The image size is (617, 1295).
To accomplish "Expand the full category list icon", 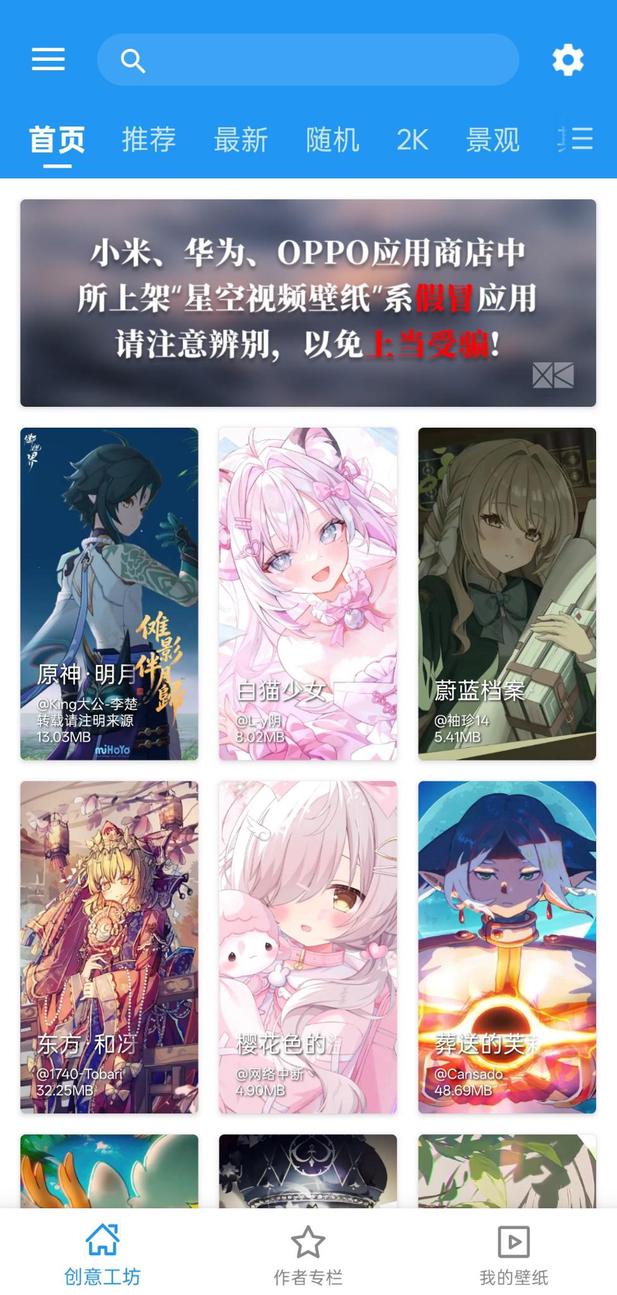I will (x=577, y=139).
